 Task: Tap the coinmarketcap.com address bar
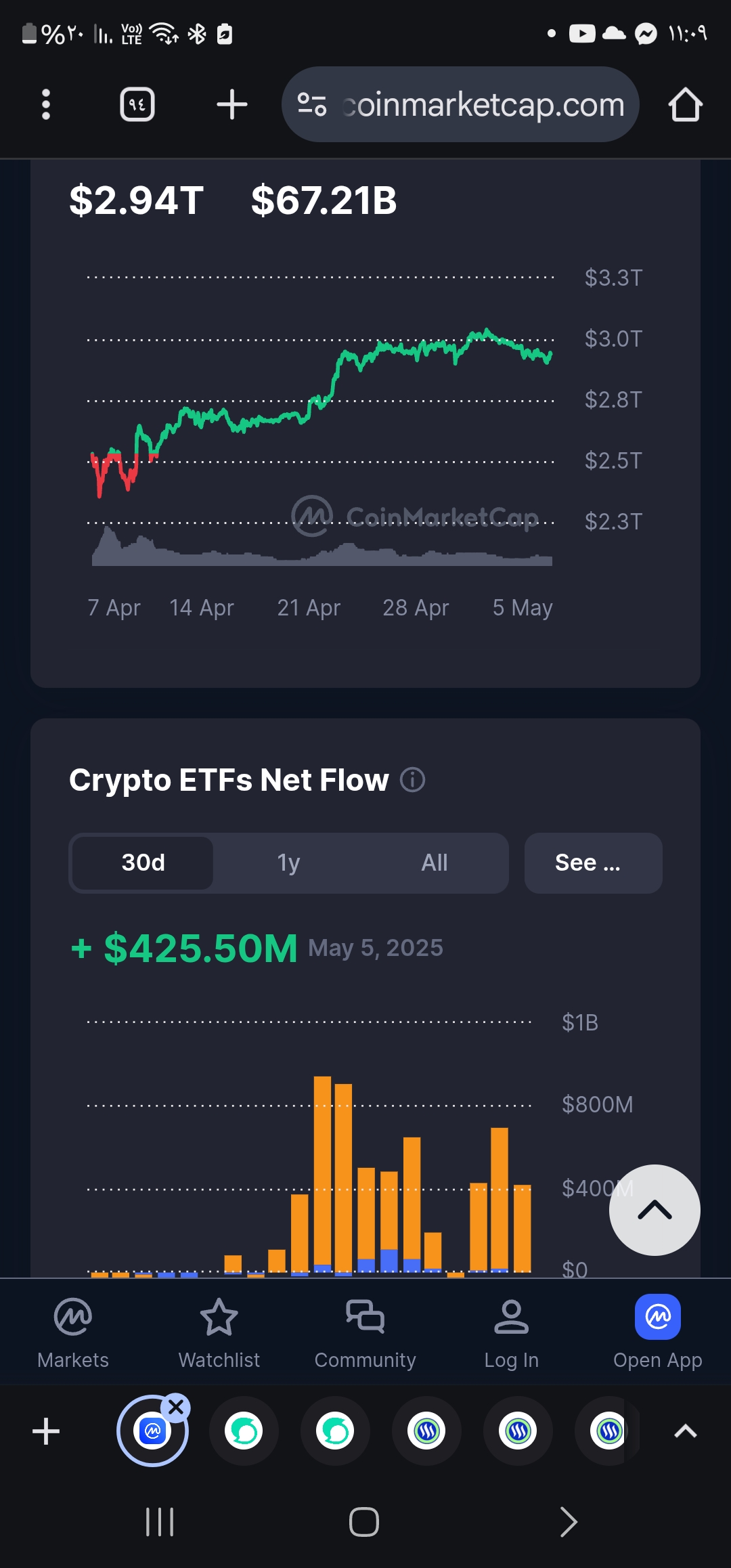click(x=482, y=105)
